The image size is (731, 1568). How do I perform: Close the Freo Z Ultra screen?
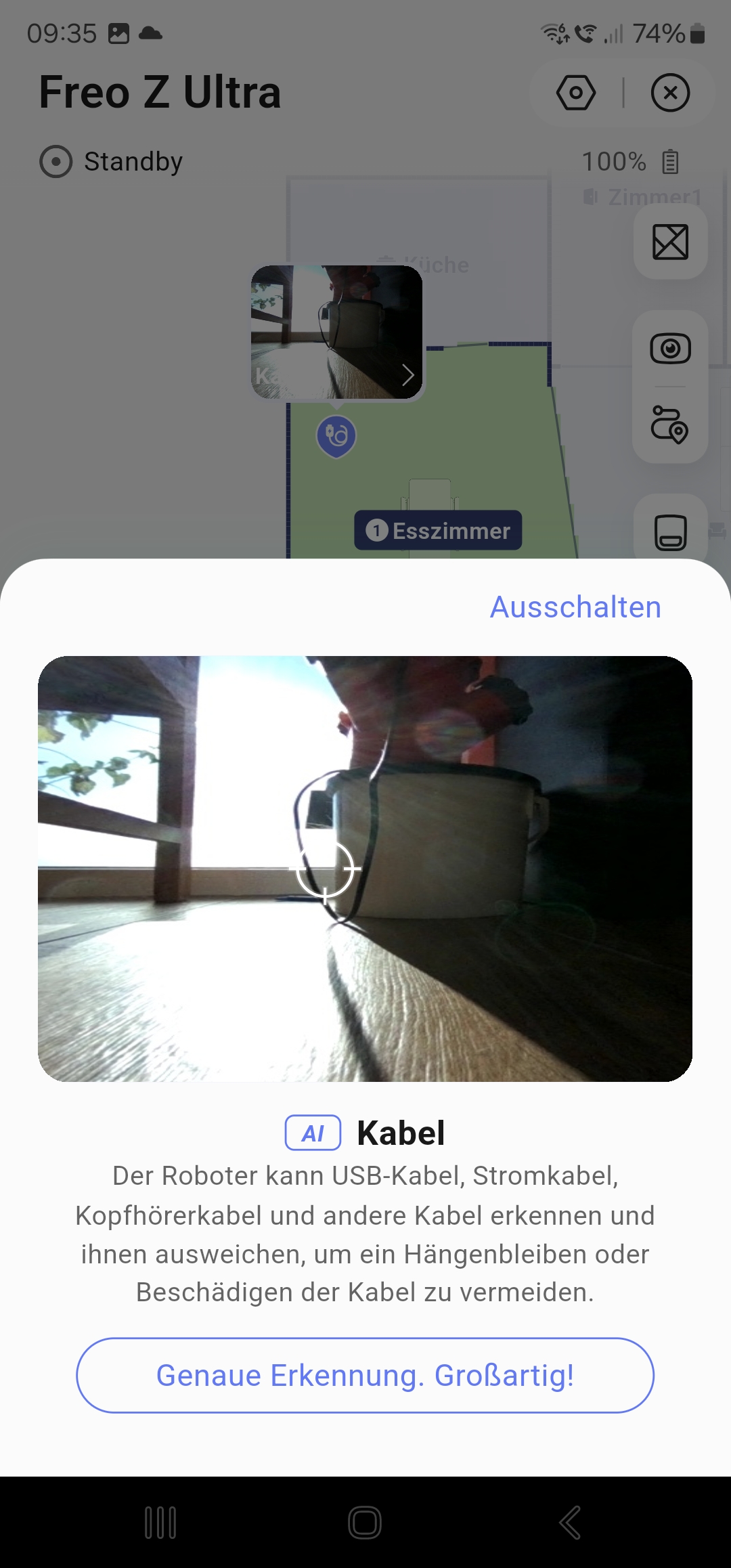click(670, 93)
